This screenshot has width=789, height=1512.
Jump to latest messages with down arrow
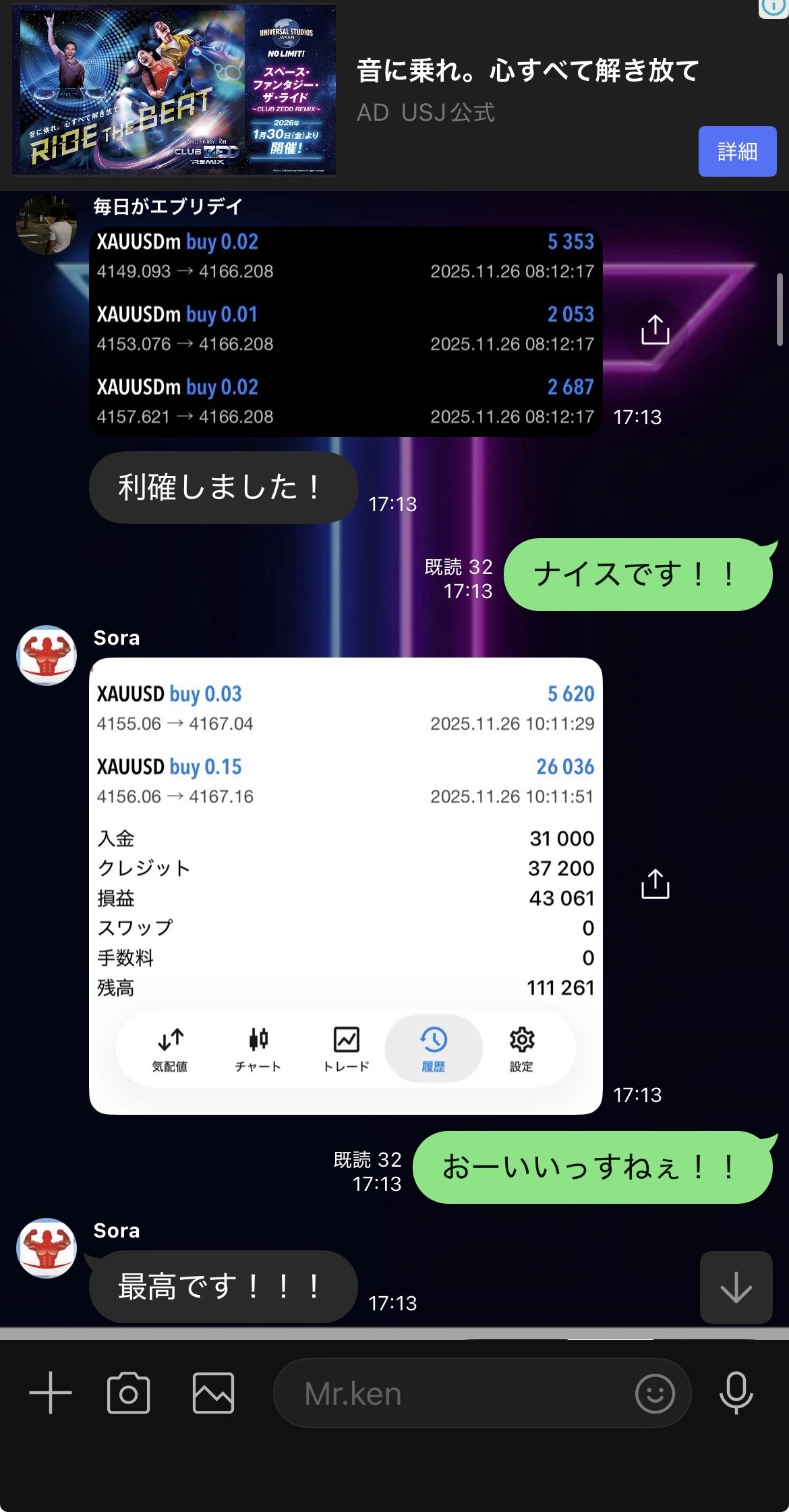[x=736, y=1287]
